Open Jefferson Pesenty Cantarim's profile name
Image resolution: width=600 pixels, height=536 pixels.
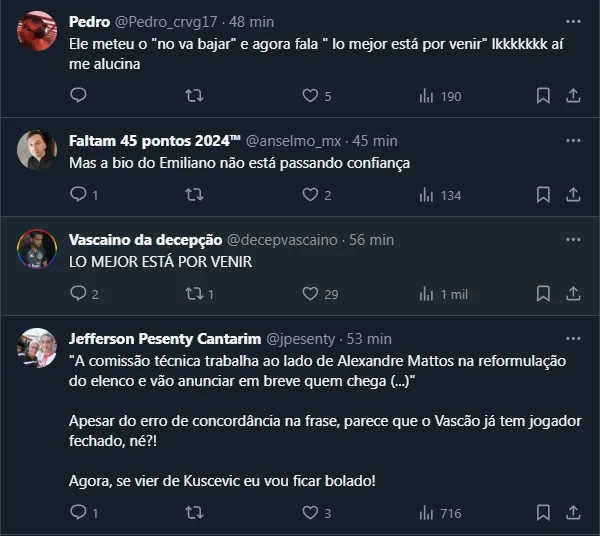pos(165,339)
